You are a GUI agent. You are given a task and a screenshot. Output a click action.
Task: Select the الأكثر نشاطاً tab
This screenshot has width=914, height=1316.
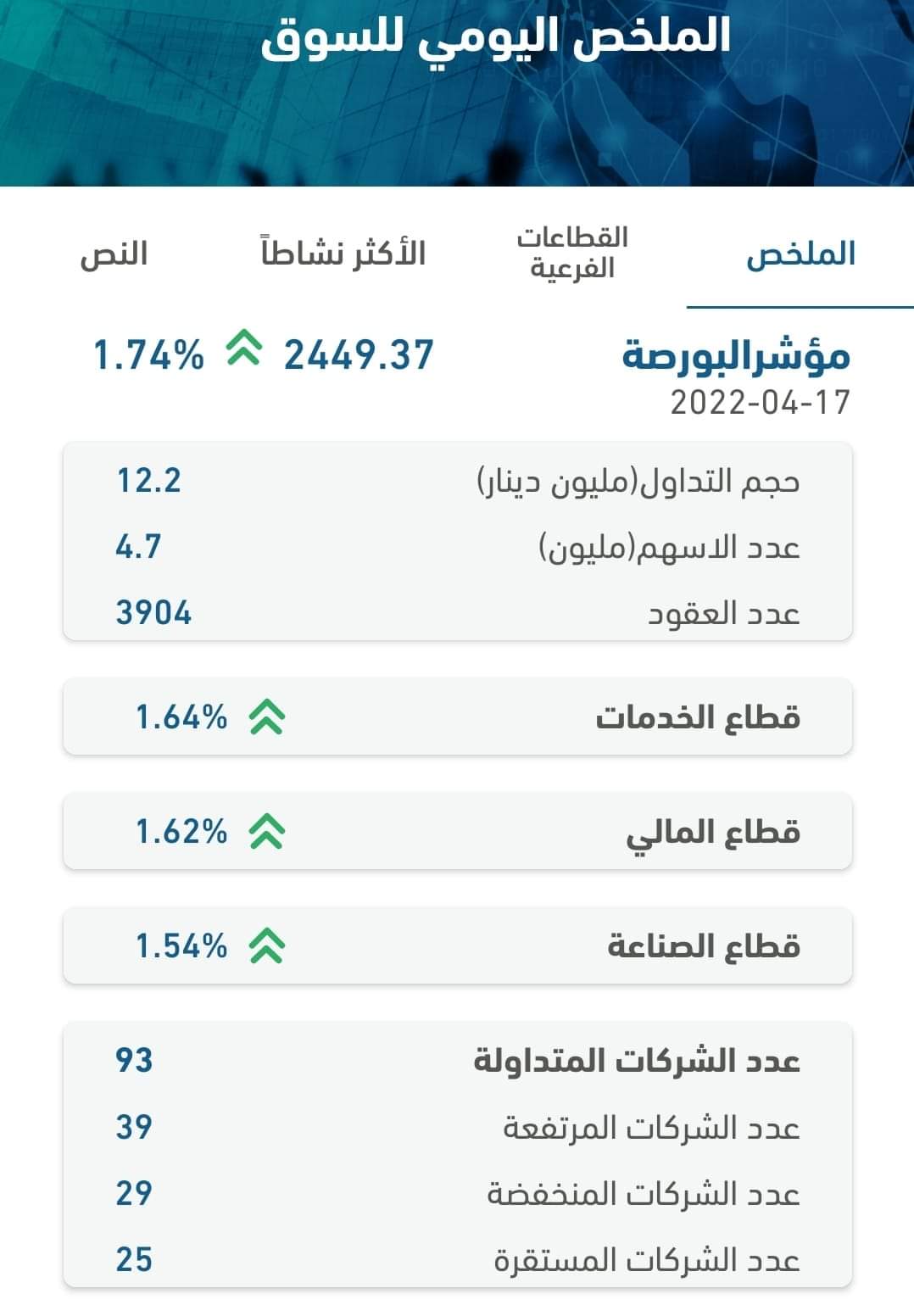pyautogui.click(x=343, y=253)
